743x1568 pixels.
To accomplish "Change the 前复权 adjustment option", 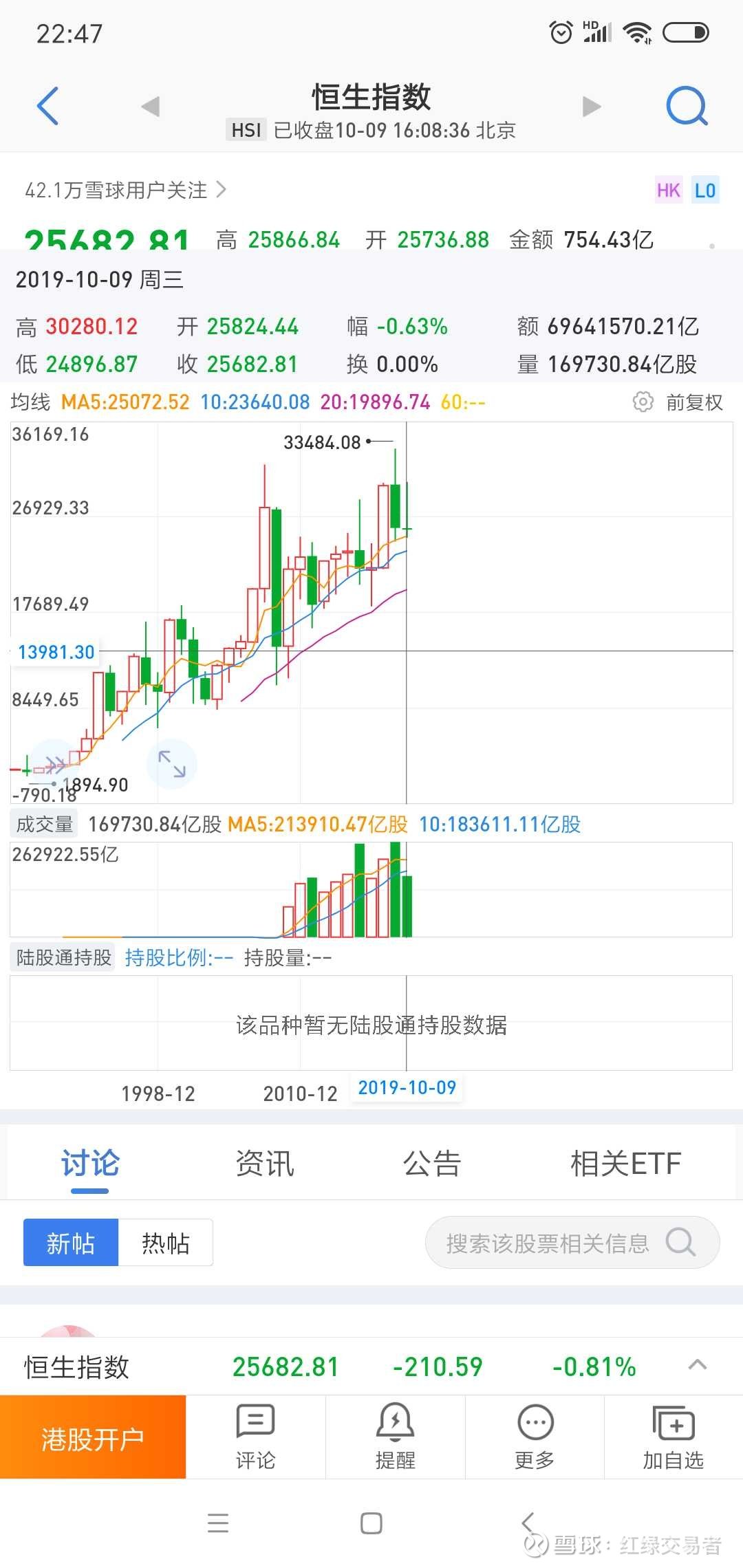I will tap(695, 402).
